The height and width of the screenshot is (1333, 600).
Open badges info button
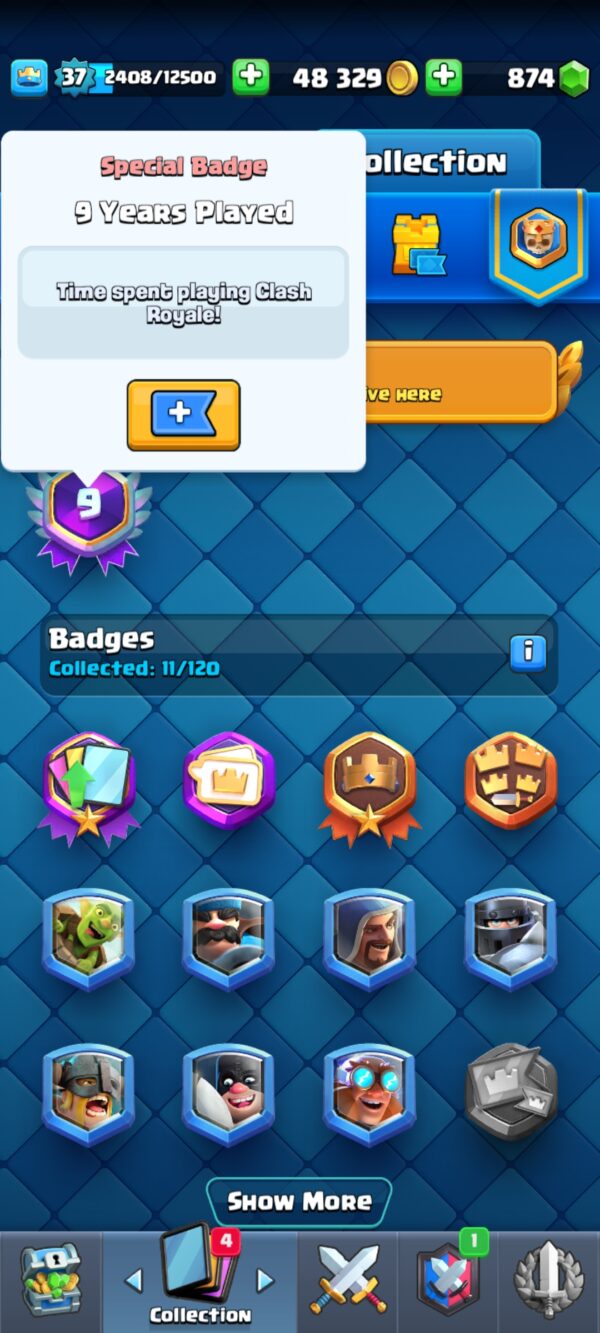tap(527, 652)
